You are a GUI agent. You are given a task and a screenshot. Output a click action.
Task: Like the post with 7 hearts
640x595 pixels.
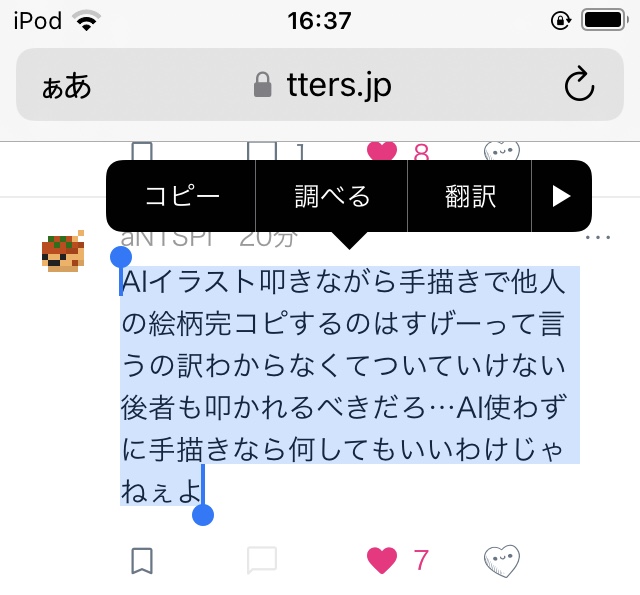point(382,560)
